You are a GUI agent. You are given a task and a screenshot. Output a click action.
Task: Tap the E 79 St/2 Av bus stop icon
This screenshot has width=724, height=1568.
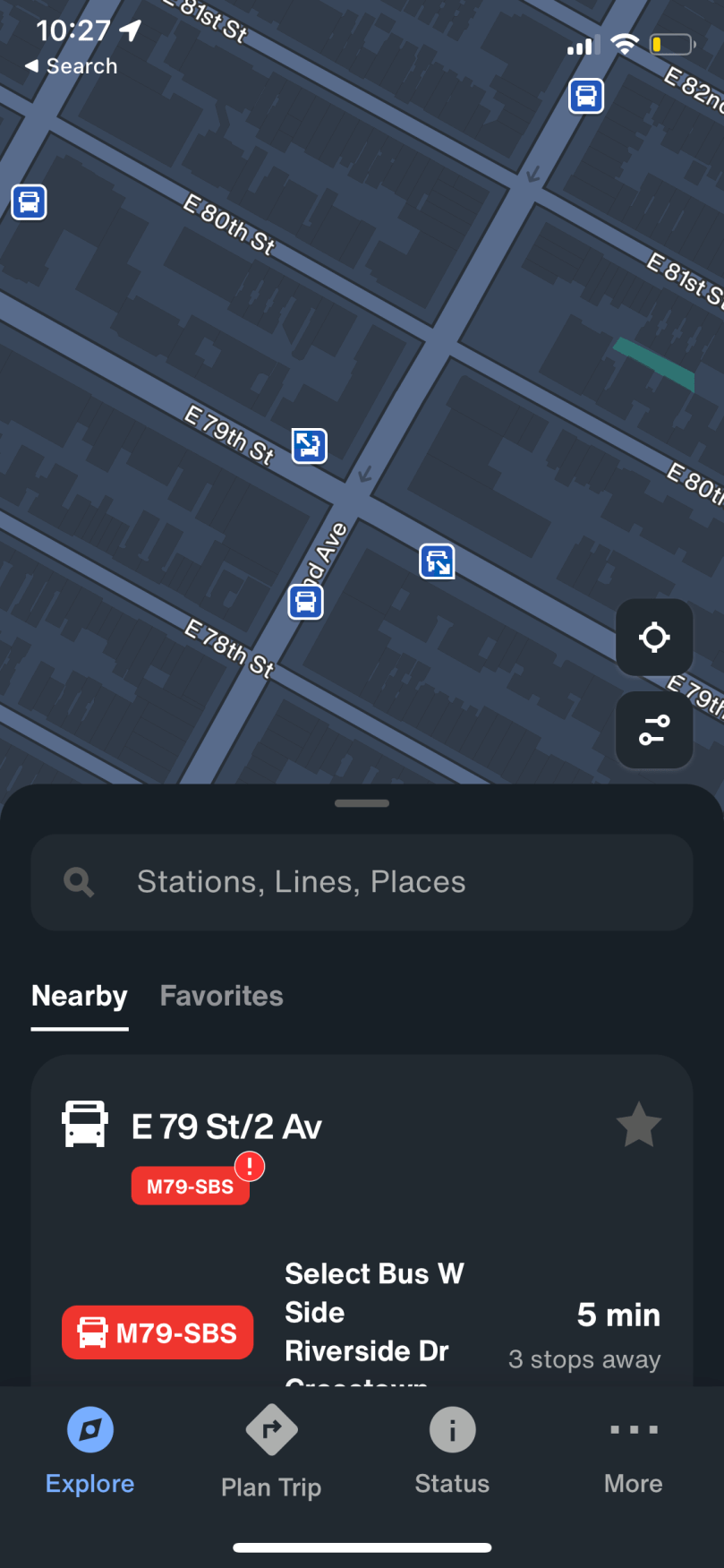(x=85, y=1123)
